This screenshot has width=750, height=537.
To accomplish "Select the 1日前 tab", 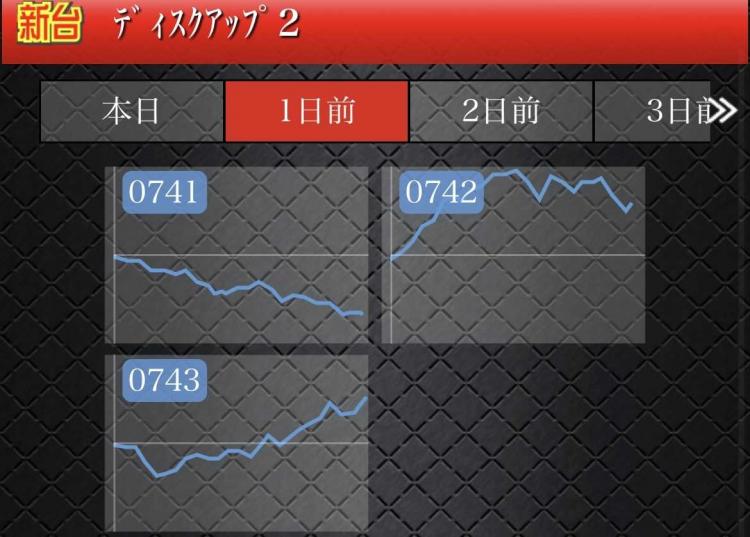I will (316, 111).
